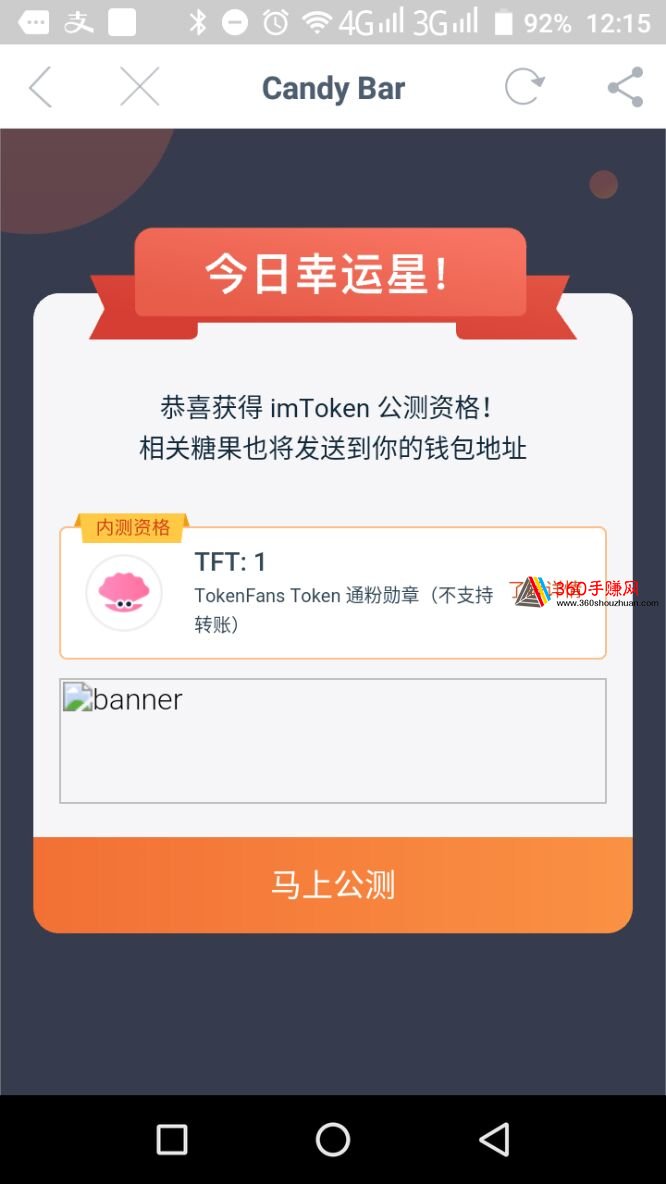This screenshot has width=666, height=1184.
Task: Tap the system home button
Action: click(333, 1139)
